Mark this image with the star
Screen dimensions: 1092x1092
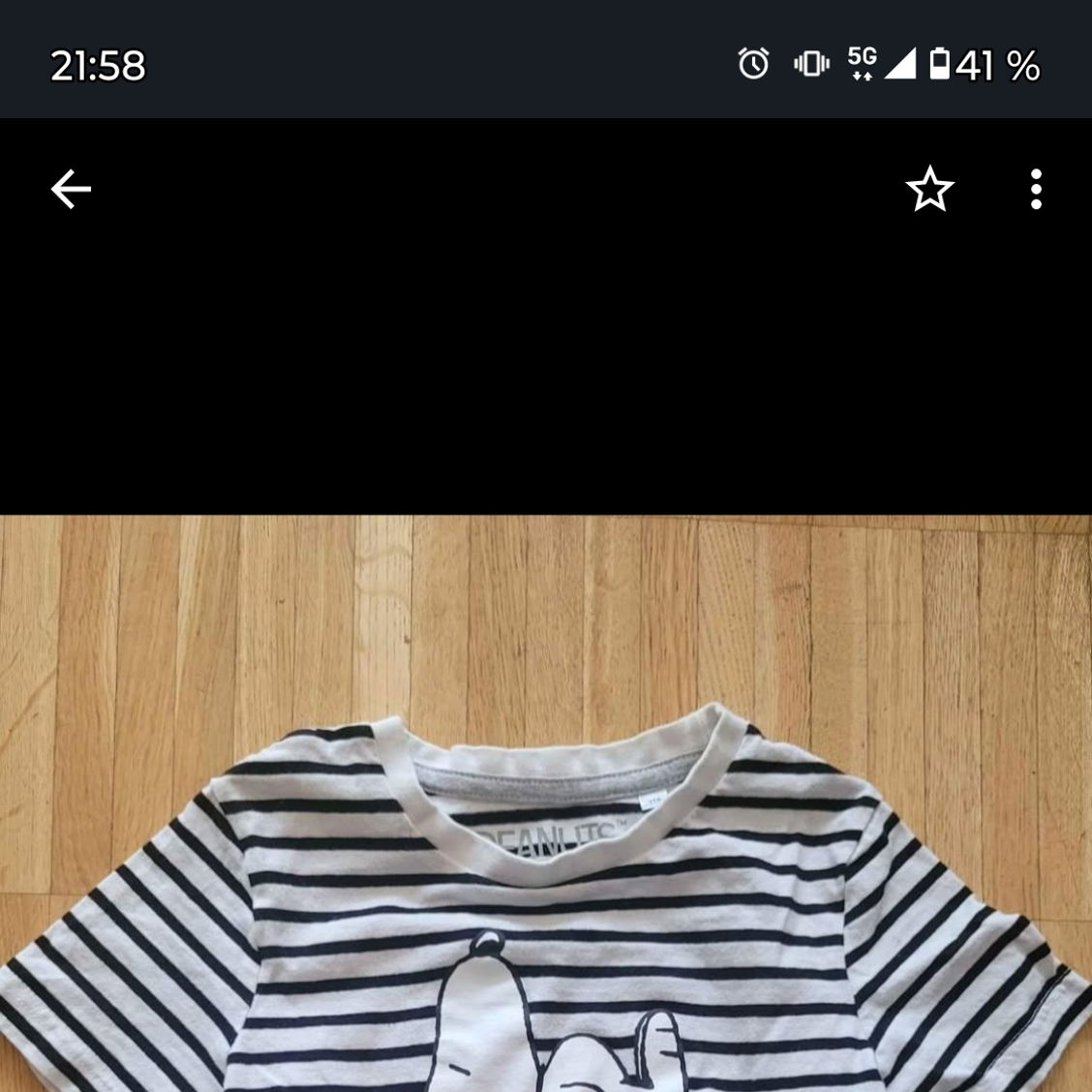929,189
